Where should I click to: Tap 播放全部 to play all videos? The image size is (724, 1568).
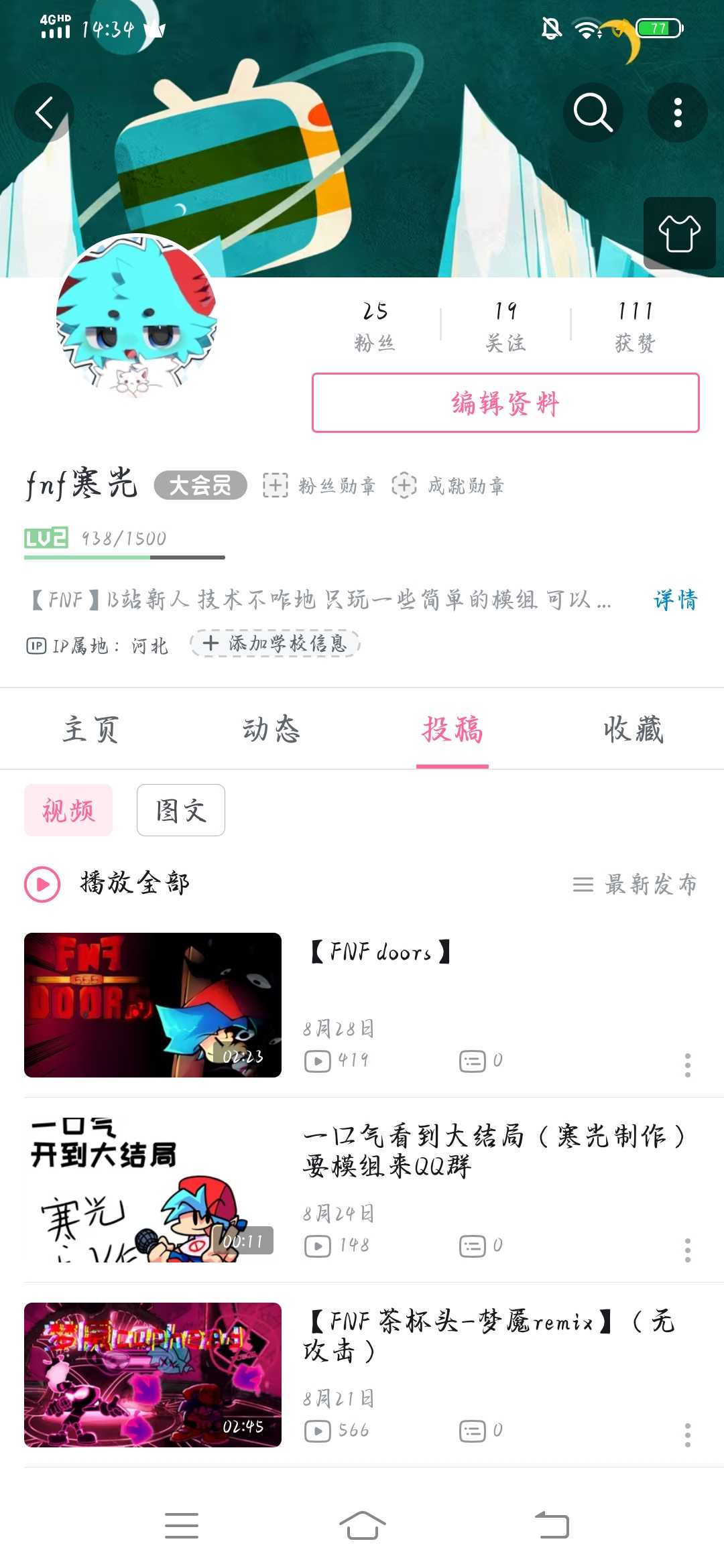108,884
